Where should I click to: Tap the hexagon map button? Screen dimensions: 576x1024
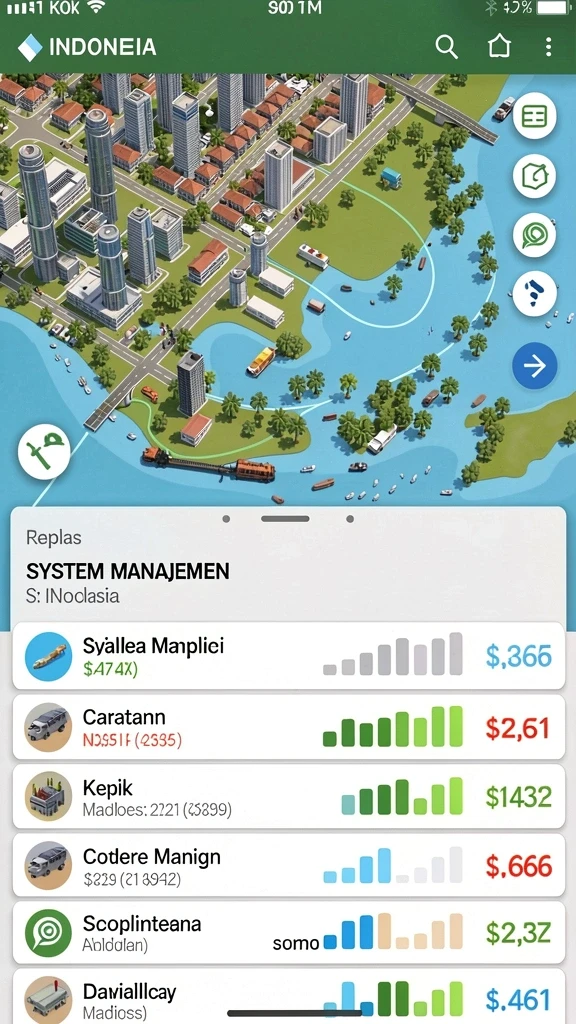(535, 176)
